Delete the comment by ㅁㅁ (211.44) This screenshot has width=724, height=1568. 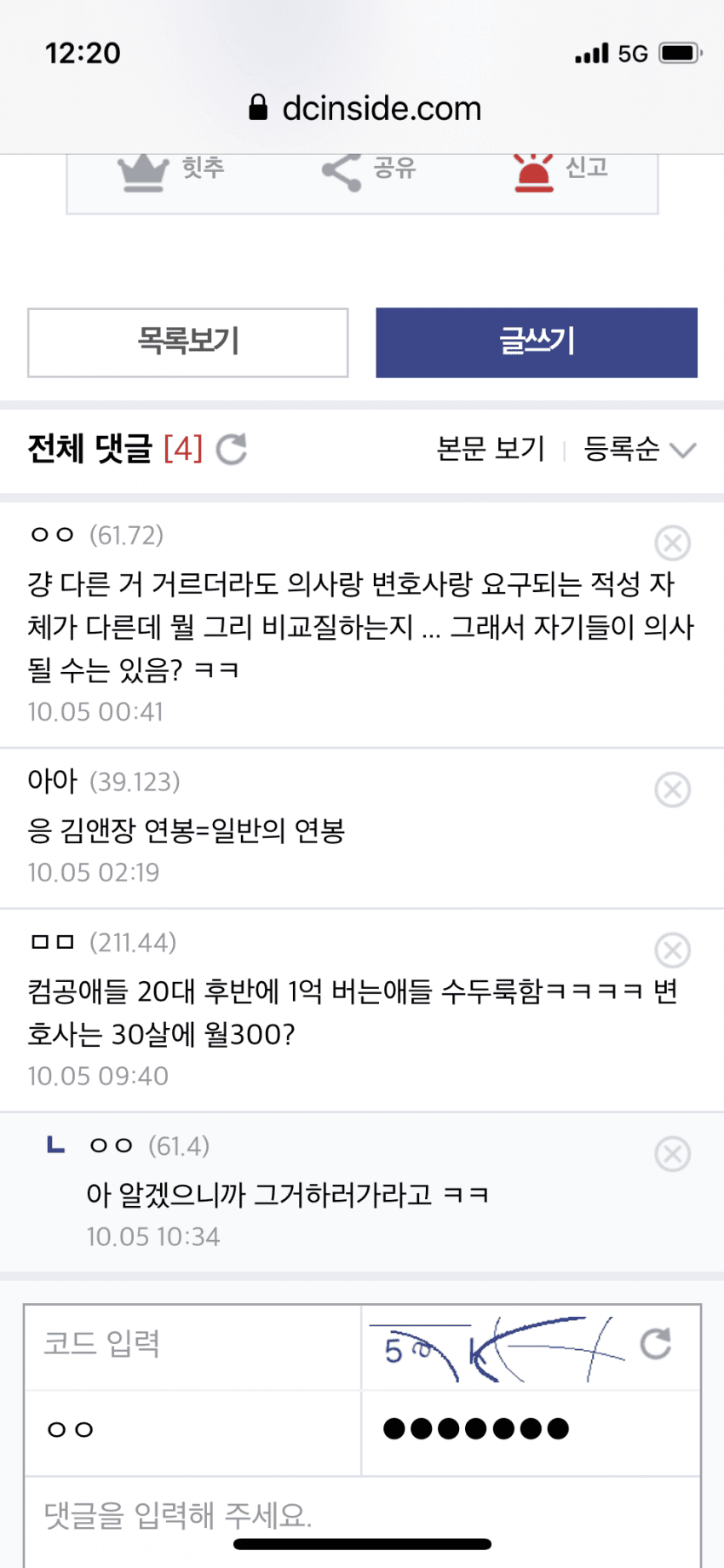pyautogui.click(x=672, y=950)
